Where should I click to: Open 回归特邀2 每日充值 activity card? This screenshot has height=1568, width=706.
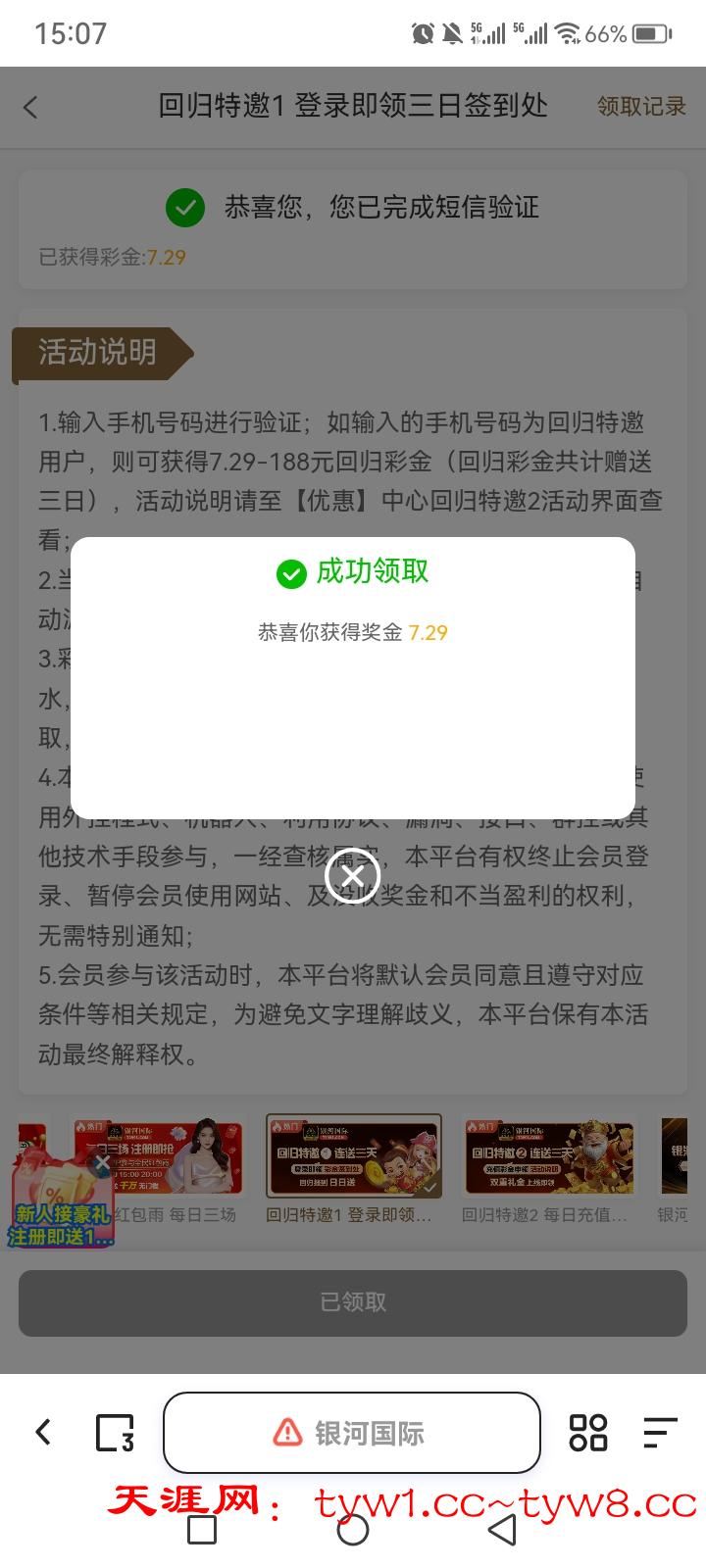548,1168
